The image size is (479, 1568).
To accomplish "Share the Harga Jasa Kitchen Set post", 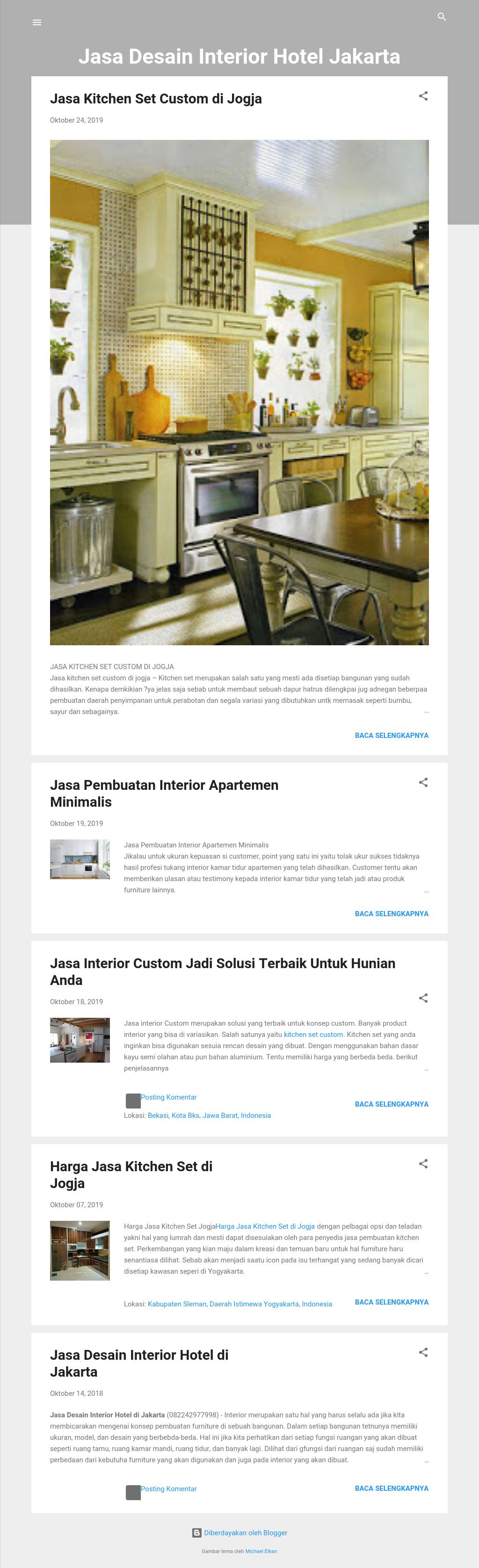I will [x=423, y=1164].
